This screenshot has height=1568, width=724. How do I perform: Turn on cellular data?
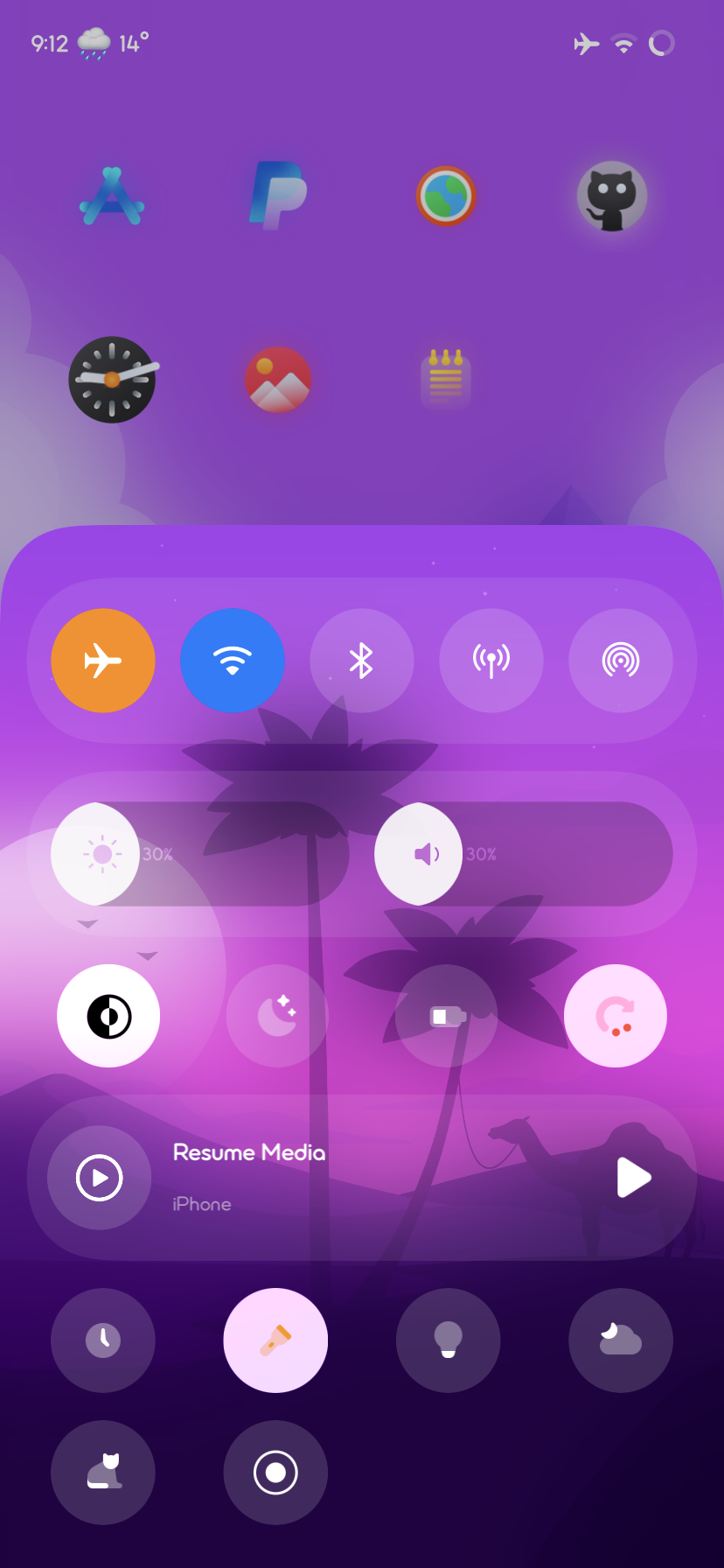[491, 661]
